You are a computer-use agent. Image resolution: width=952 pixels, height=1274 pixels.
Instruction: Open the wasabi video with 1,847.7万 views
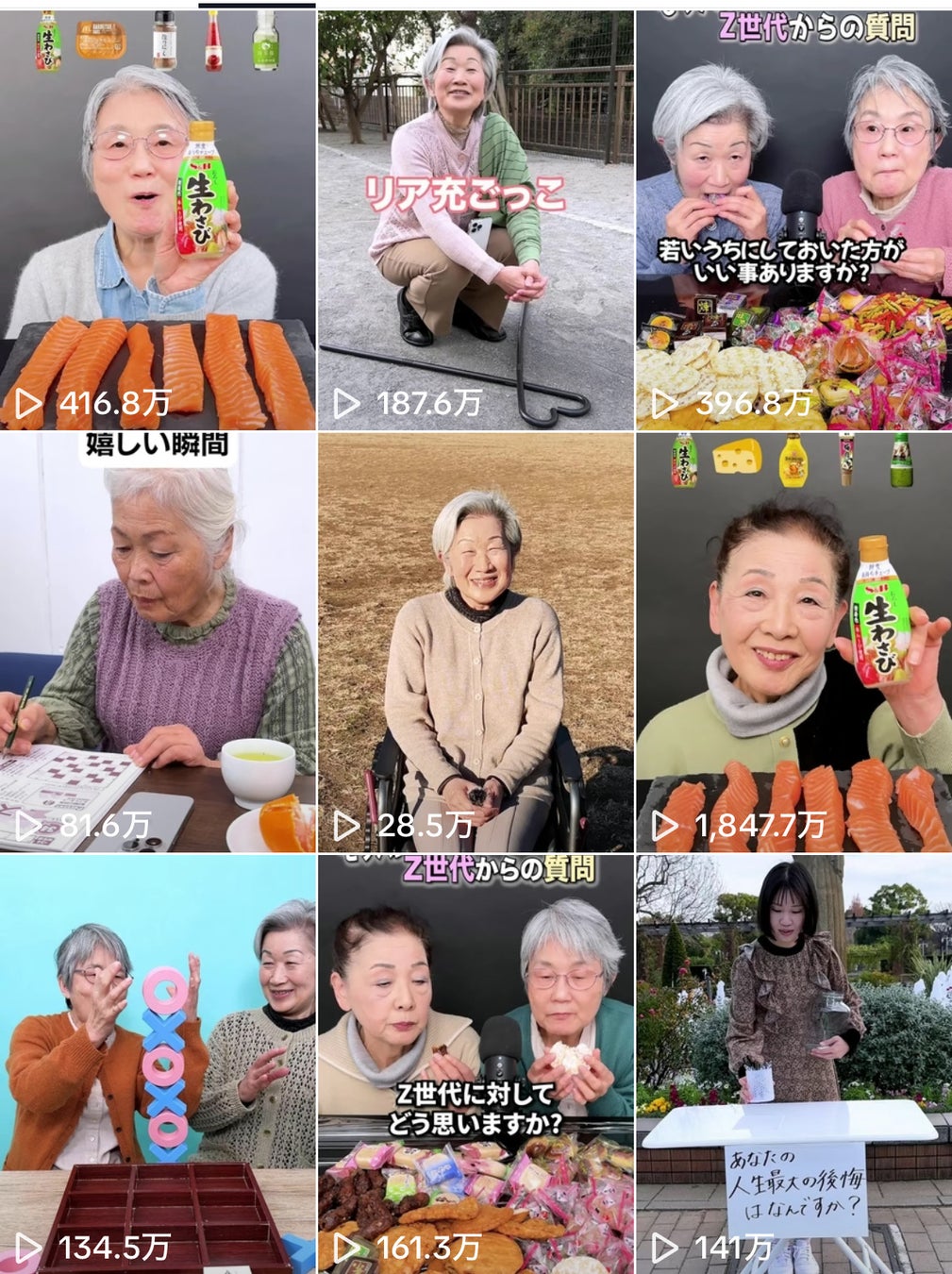793,642
